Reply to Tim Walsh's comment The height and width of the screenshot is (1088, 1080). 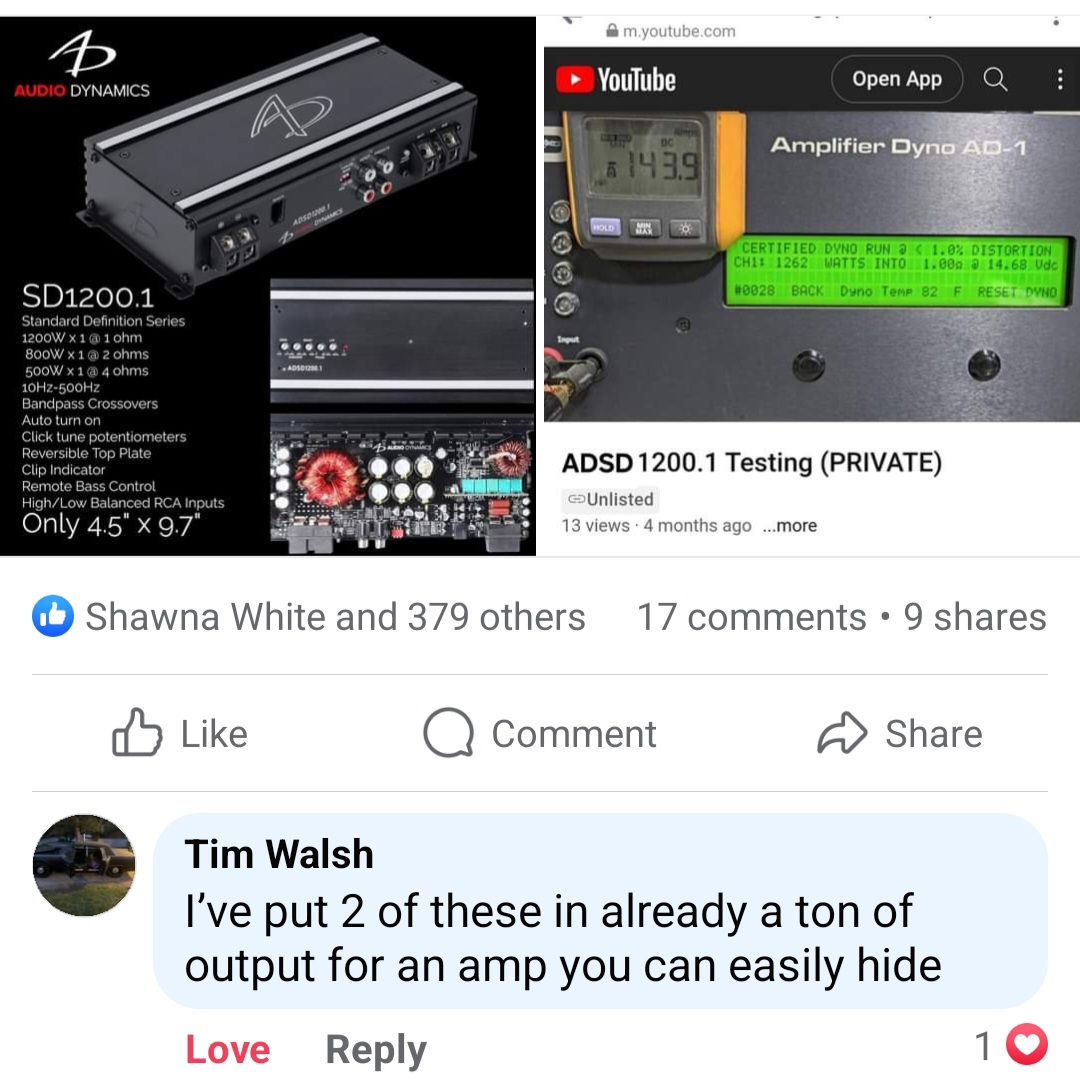(376, 1049)
